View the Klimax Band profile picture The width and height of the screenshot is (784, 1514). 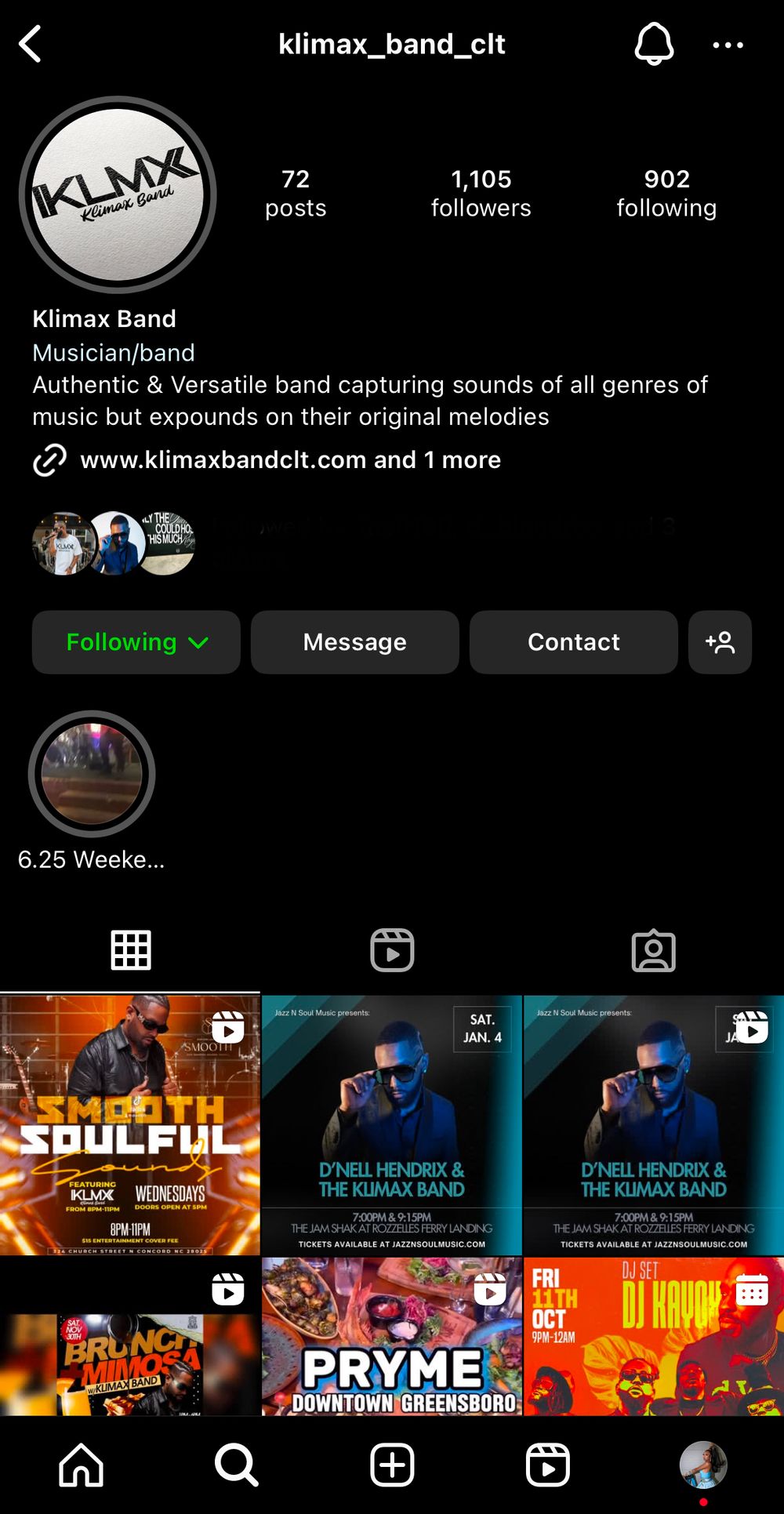point(118,194)
